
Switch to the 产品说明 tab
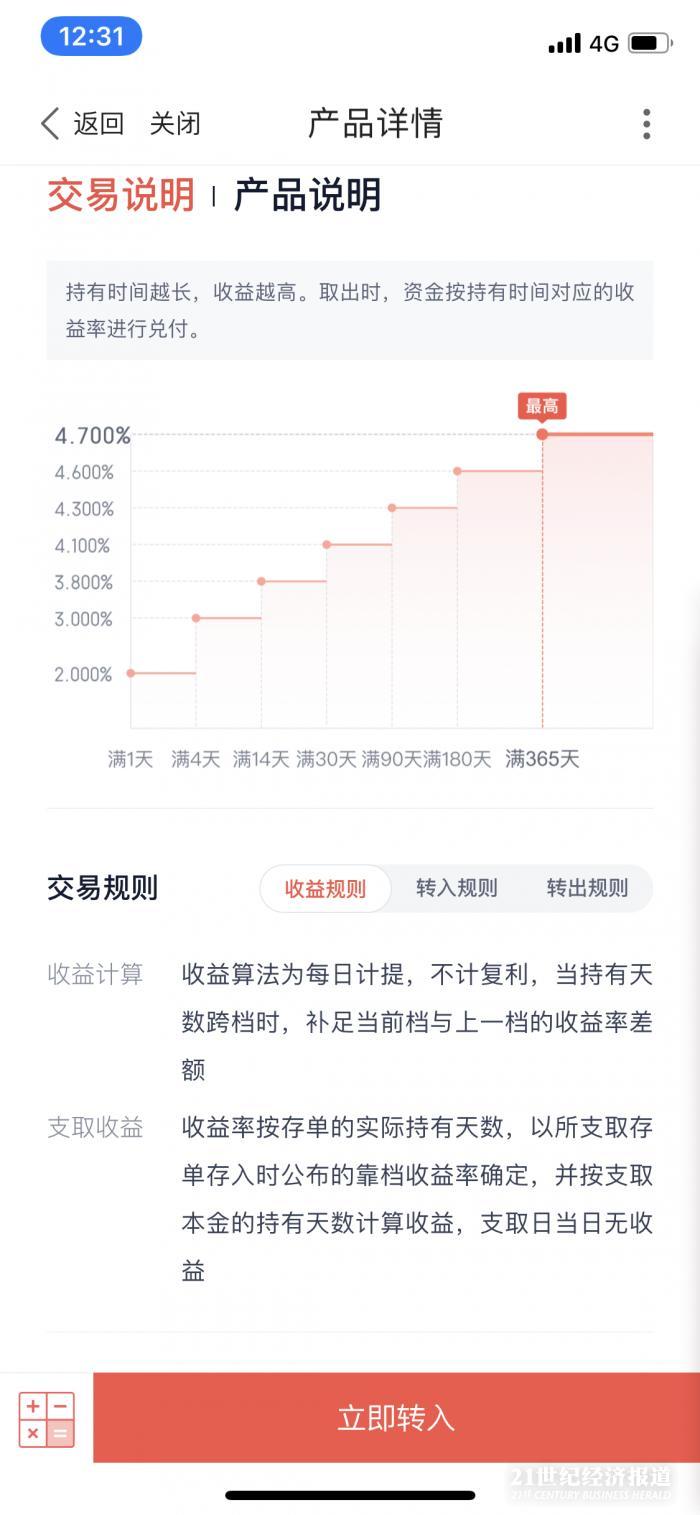coord(308,195)
